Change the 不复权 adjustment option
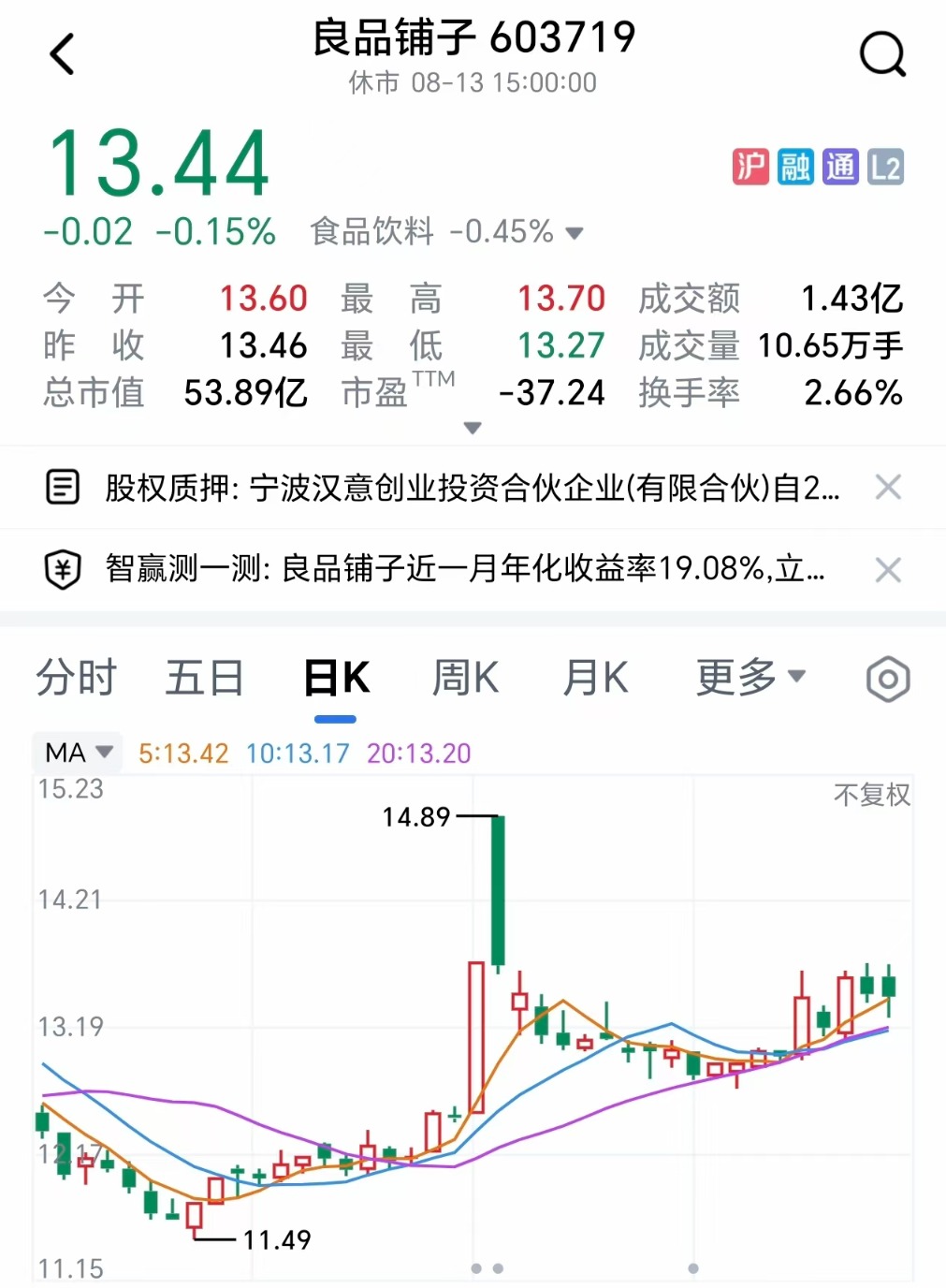The width and height of the screenshot is (946, 1288). [x=871, y=796]
